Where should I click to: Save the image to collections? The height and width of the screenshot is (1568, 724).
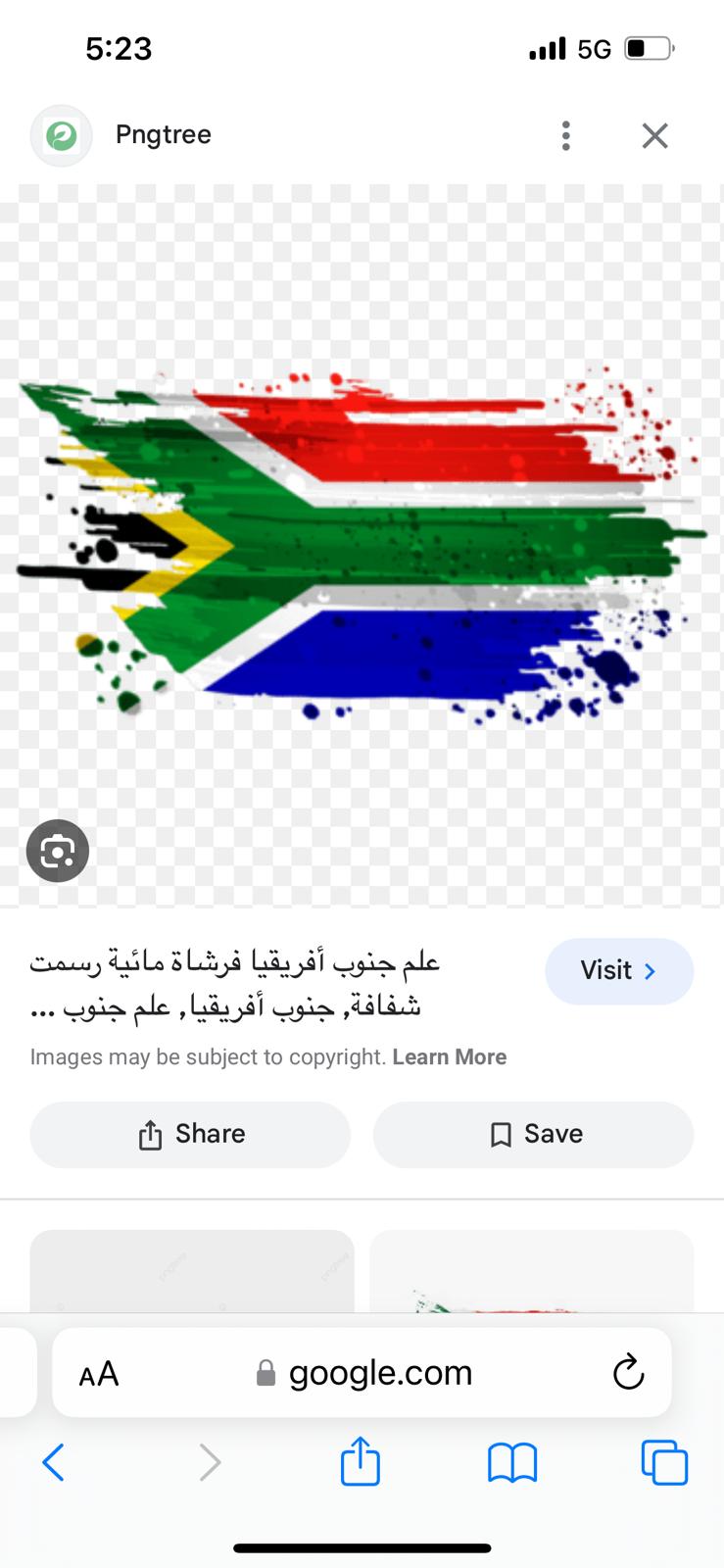coord(533,1135)
